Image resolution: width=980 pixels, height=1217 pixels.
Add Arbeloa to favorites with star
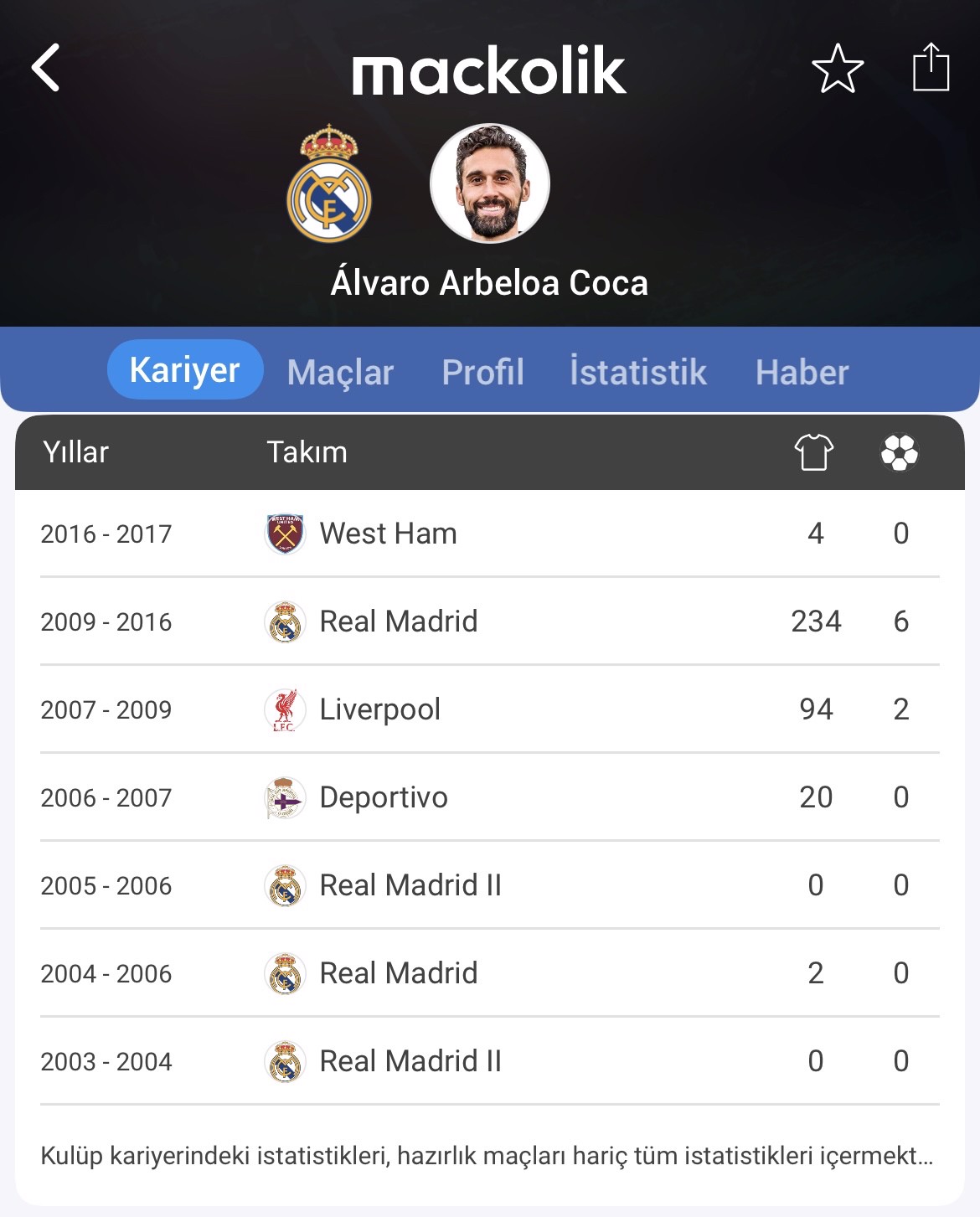pyautogui.click(x=837, y=68)
